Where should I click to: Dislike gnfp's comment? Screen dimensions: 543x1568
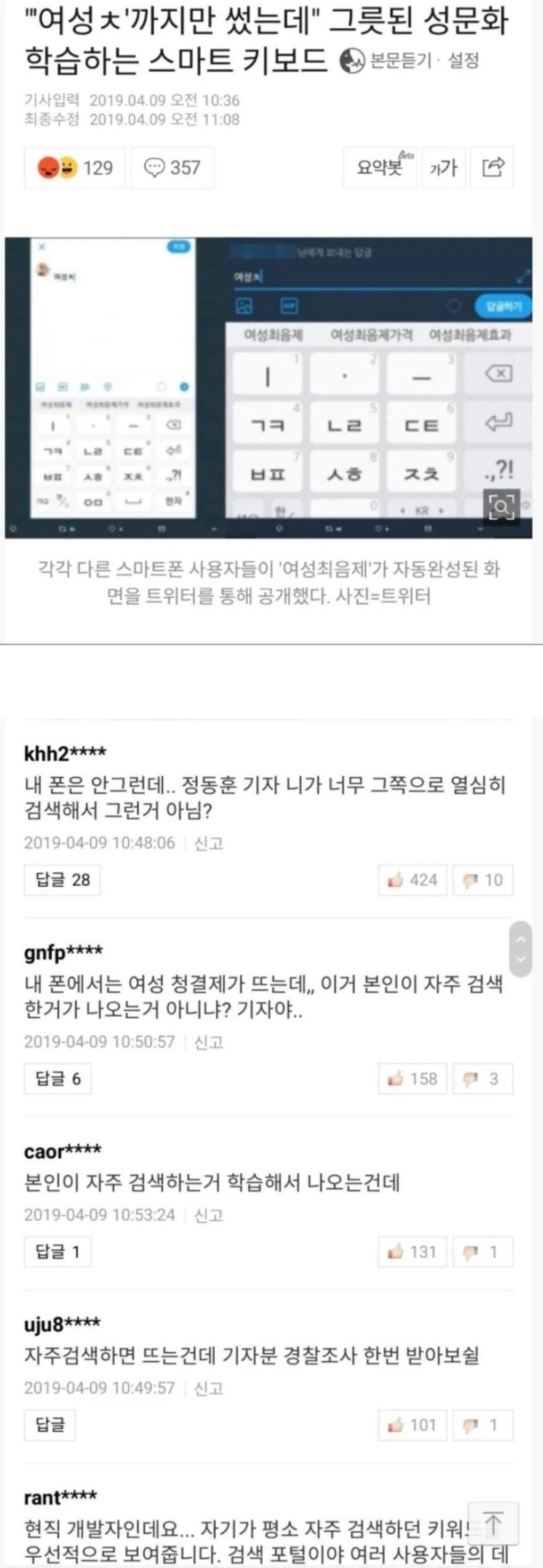tap(483, 1079)
